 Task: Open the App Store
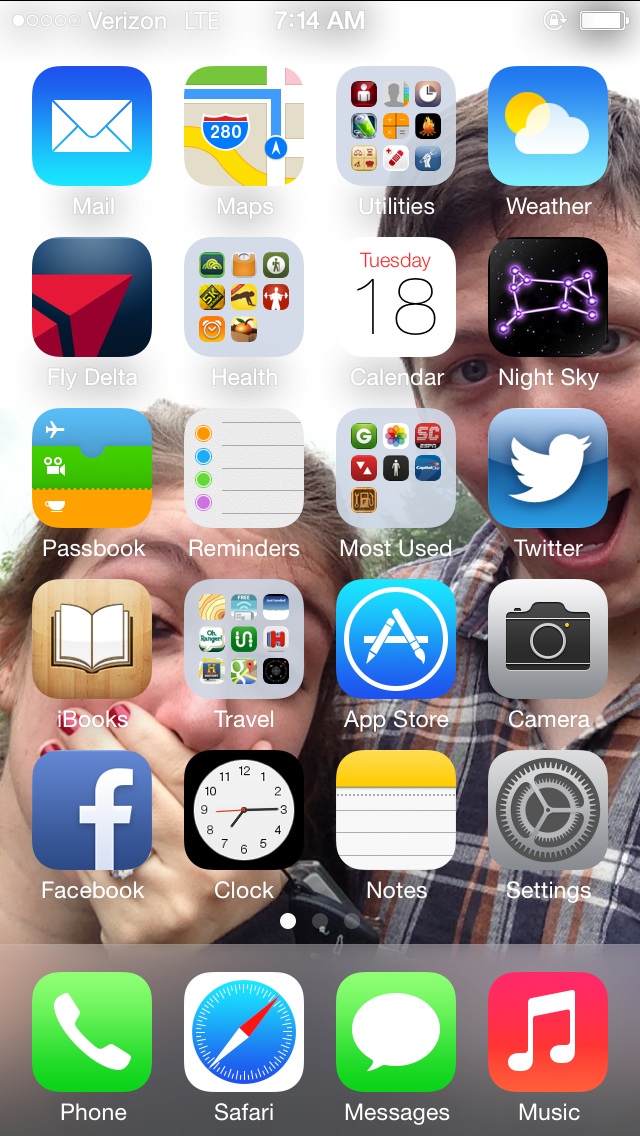click(x=396, y=639)
